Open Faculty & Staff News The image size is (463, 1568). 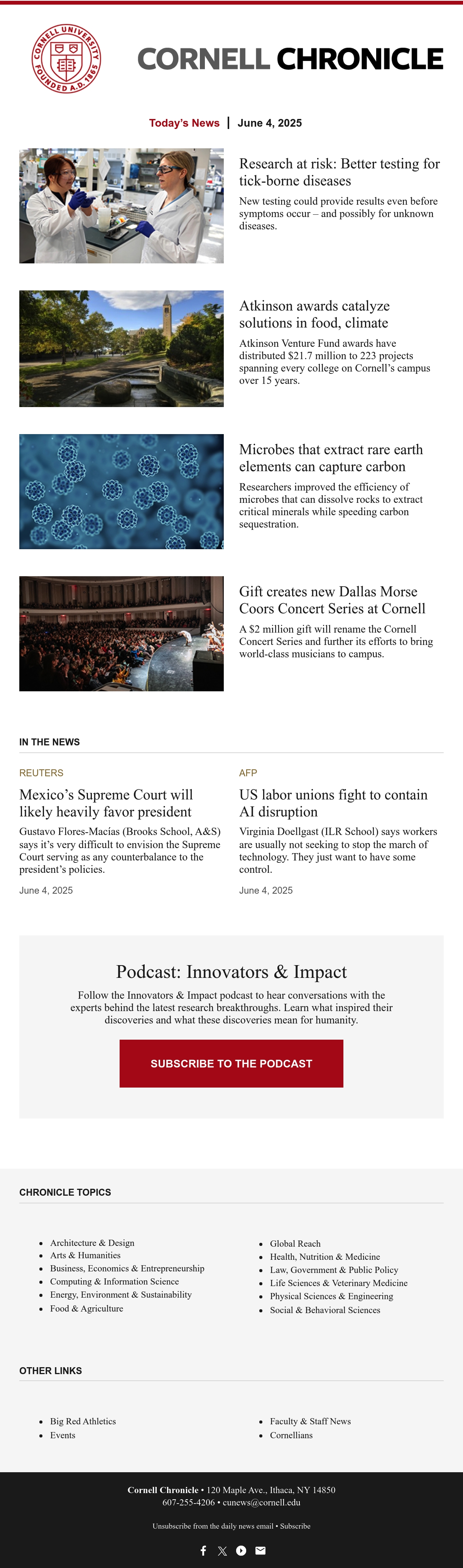pos(310,1421)
